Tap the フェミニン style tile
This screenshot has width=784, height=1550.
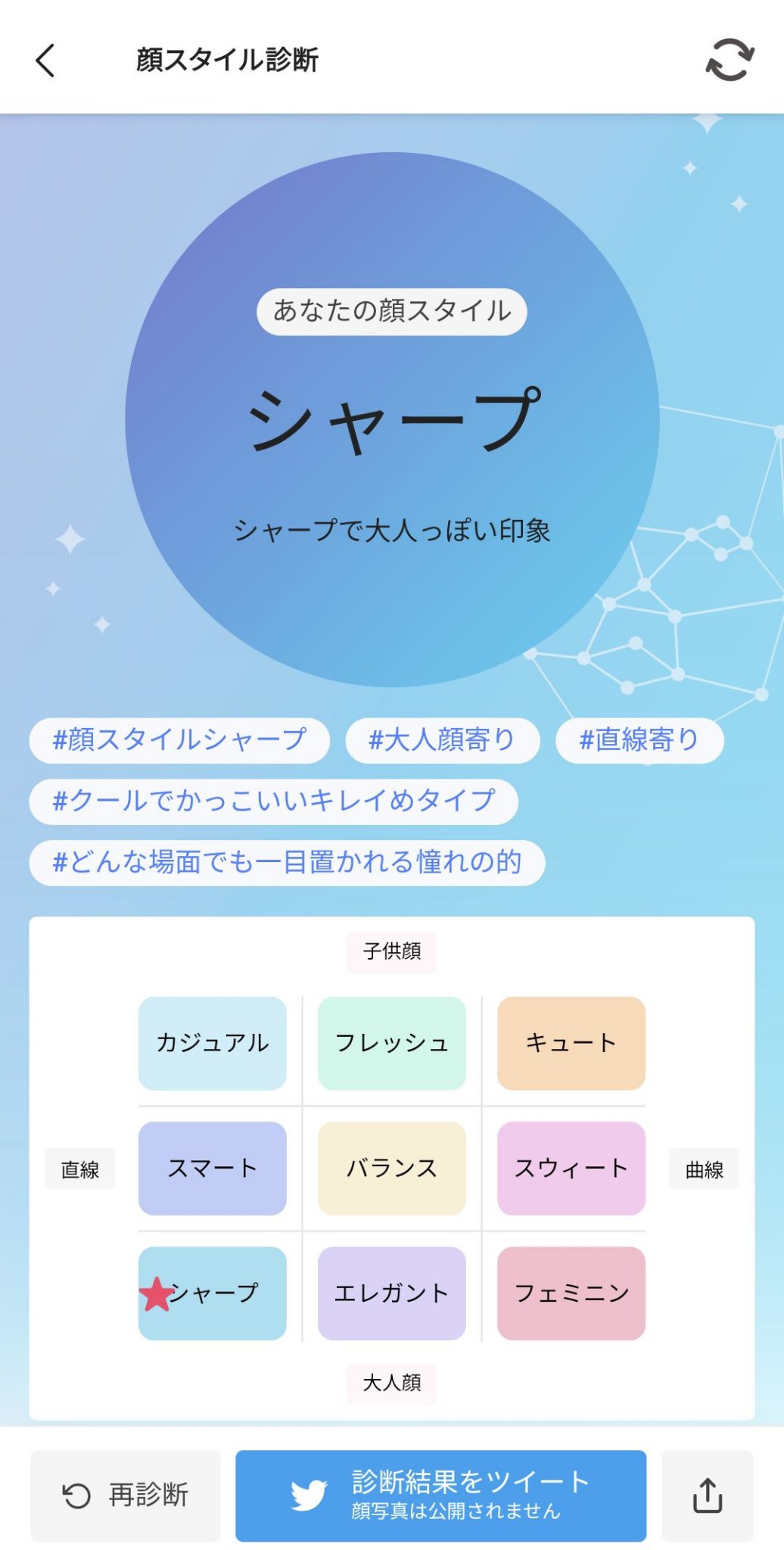point(571,1293)
